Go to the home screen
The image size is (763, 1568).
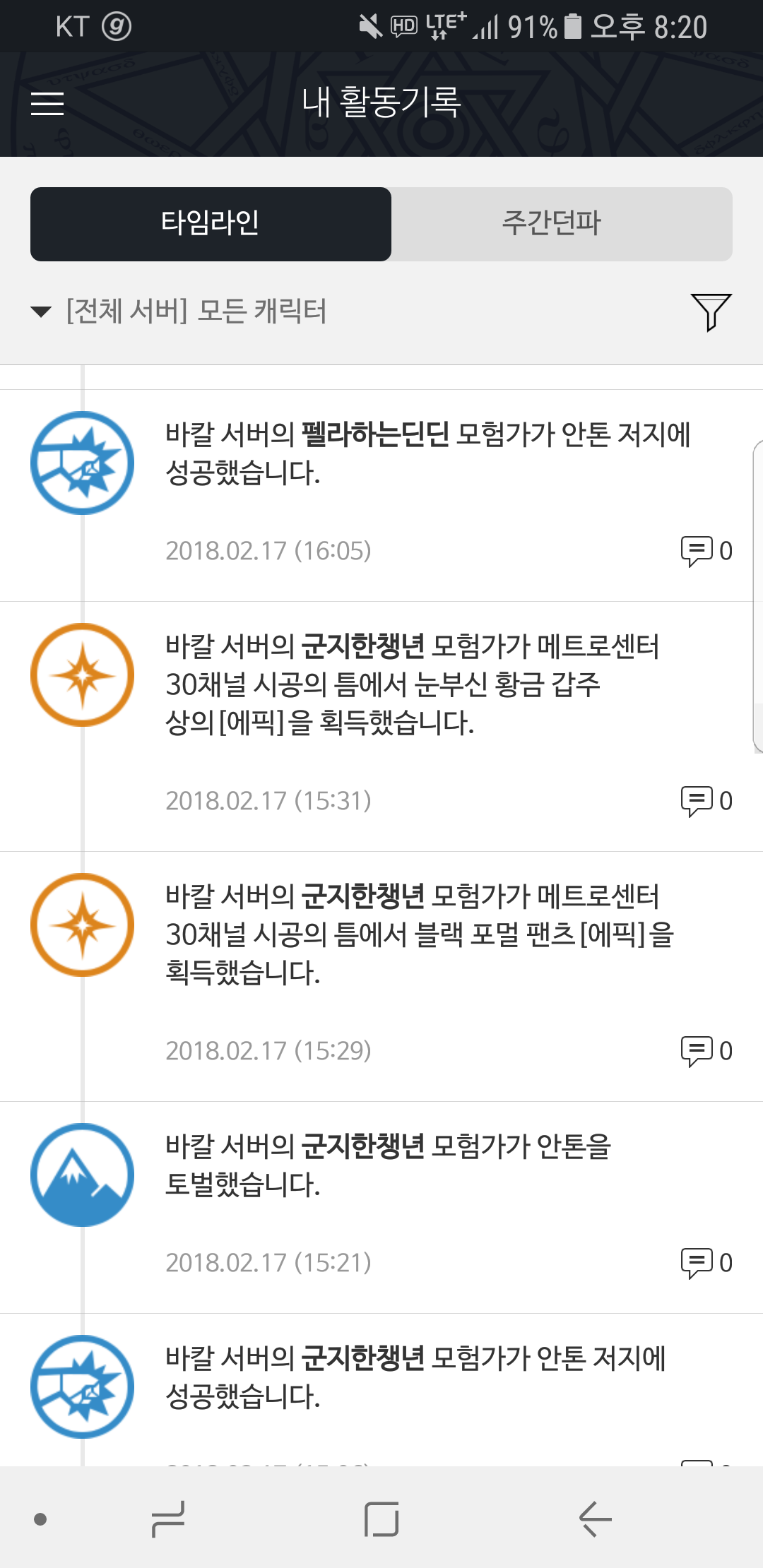pyautogui.click(x=381, y=1519)
